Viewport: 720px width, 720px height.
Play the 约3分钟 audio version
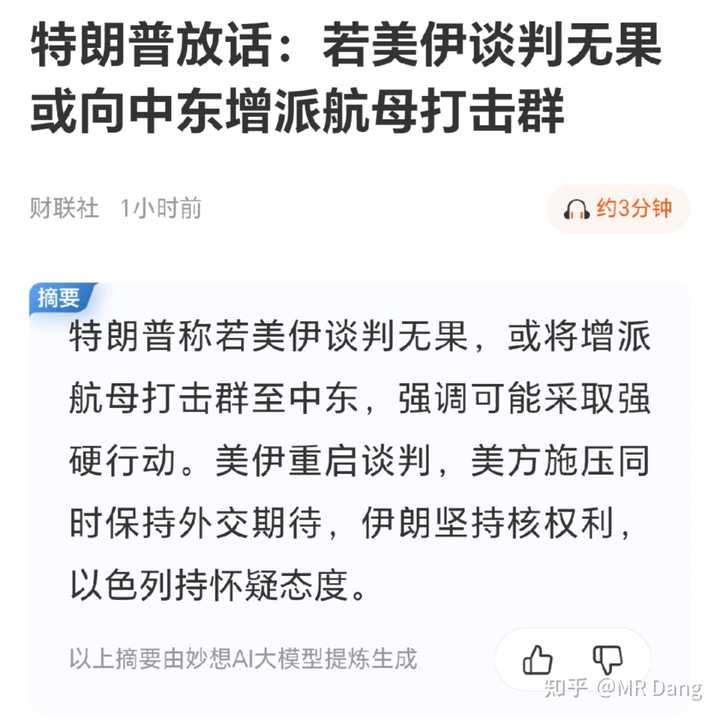616,209
